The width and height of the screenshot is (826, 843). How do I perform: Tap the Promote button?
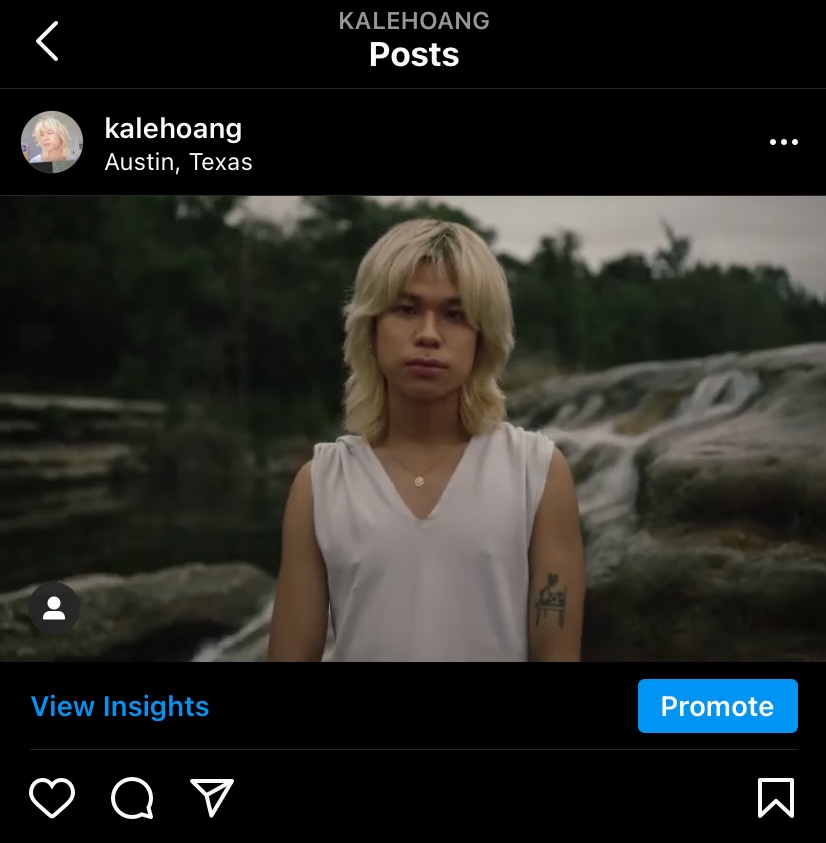pyautogui.click(x=717, y=706)
